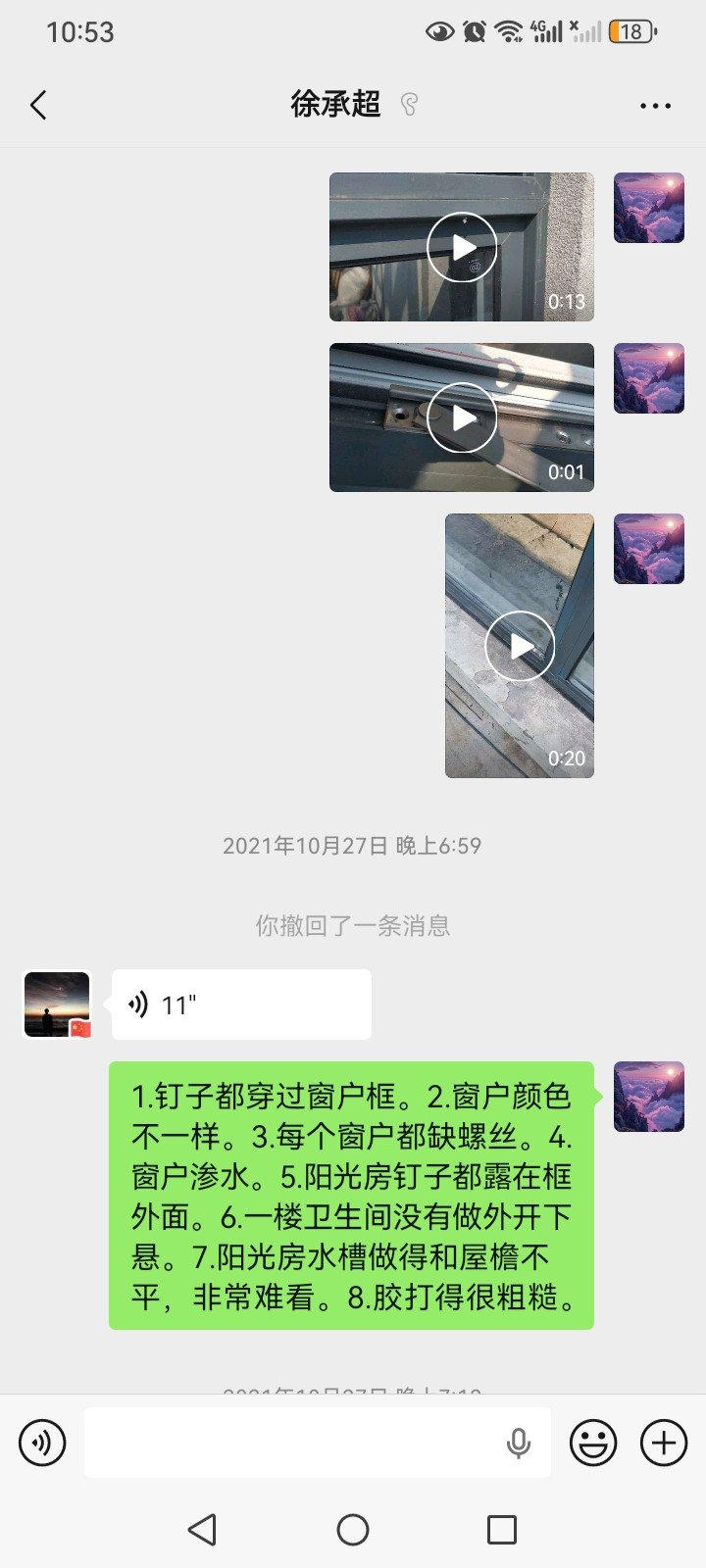
Task: Open 徐承超's profile picture
Action: [x=57, y=1004]
